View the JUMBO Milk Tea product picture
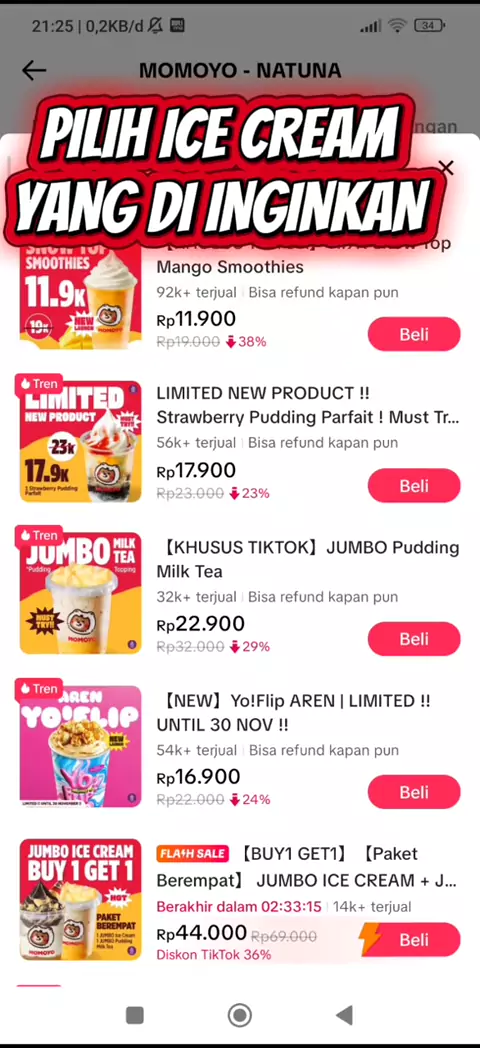The height and width of the screenshot is (1048, 480). (80, 593)
